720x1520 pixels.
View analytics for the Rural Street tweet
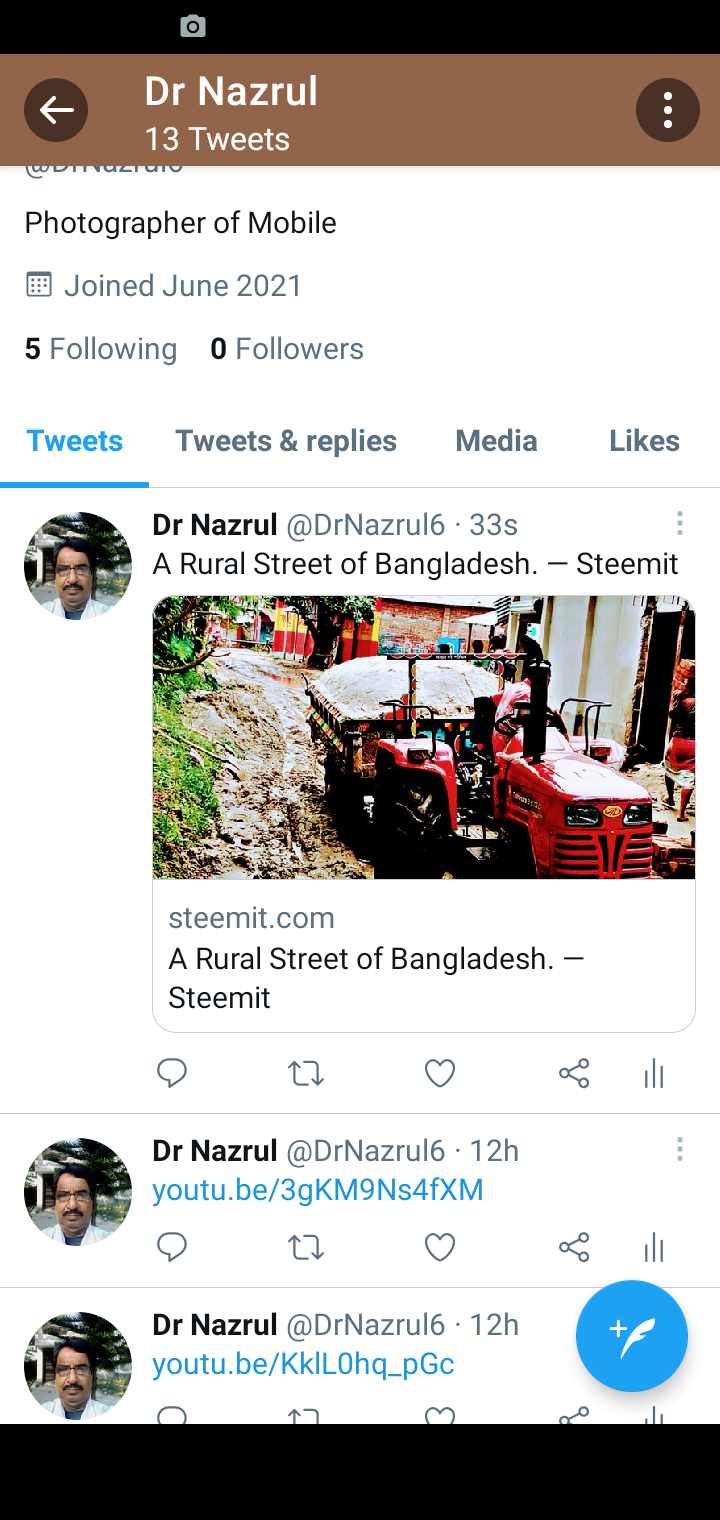coord(654,1075)
